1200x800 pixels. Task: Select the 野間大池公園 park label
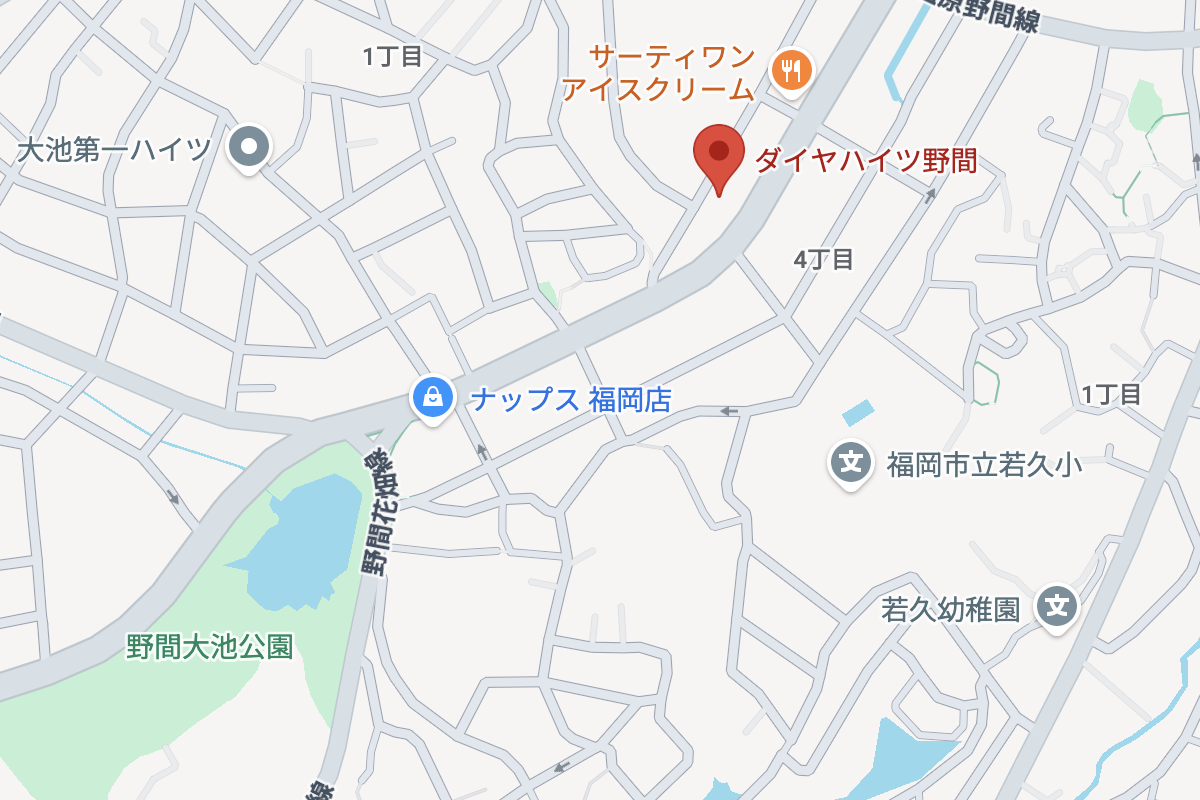pos(210,647)
